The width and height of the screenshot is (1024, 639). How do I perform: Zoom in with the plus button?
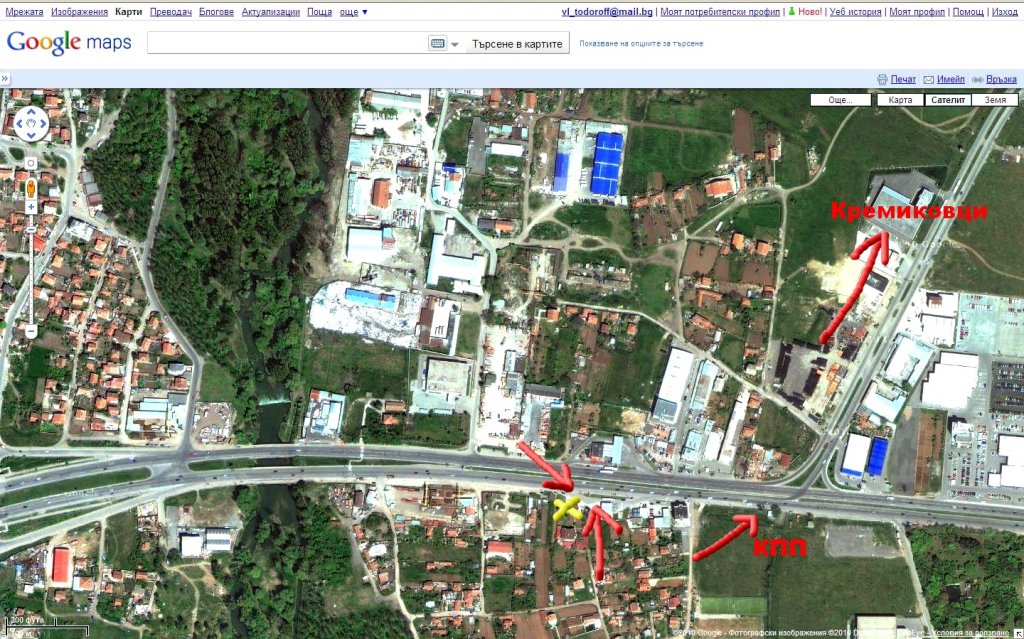[x=31, y=206]
